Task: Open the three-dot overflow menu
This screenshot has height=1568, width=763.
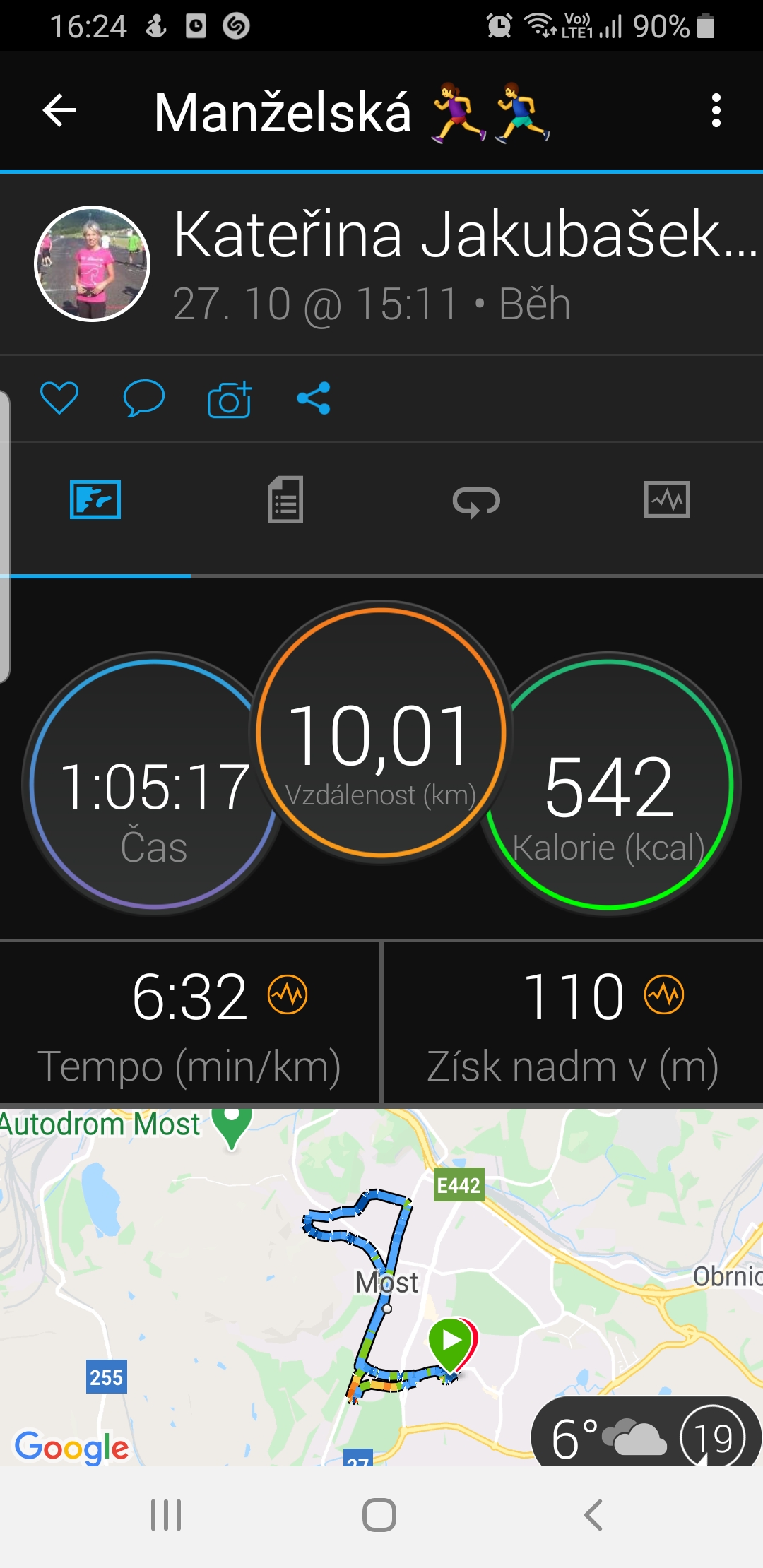Action: (716, 112)
